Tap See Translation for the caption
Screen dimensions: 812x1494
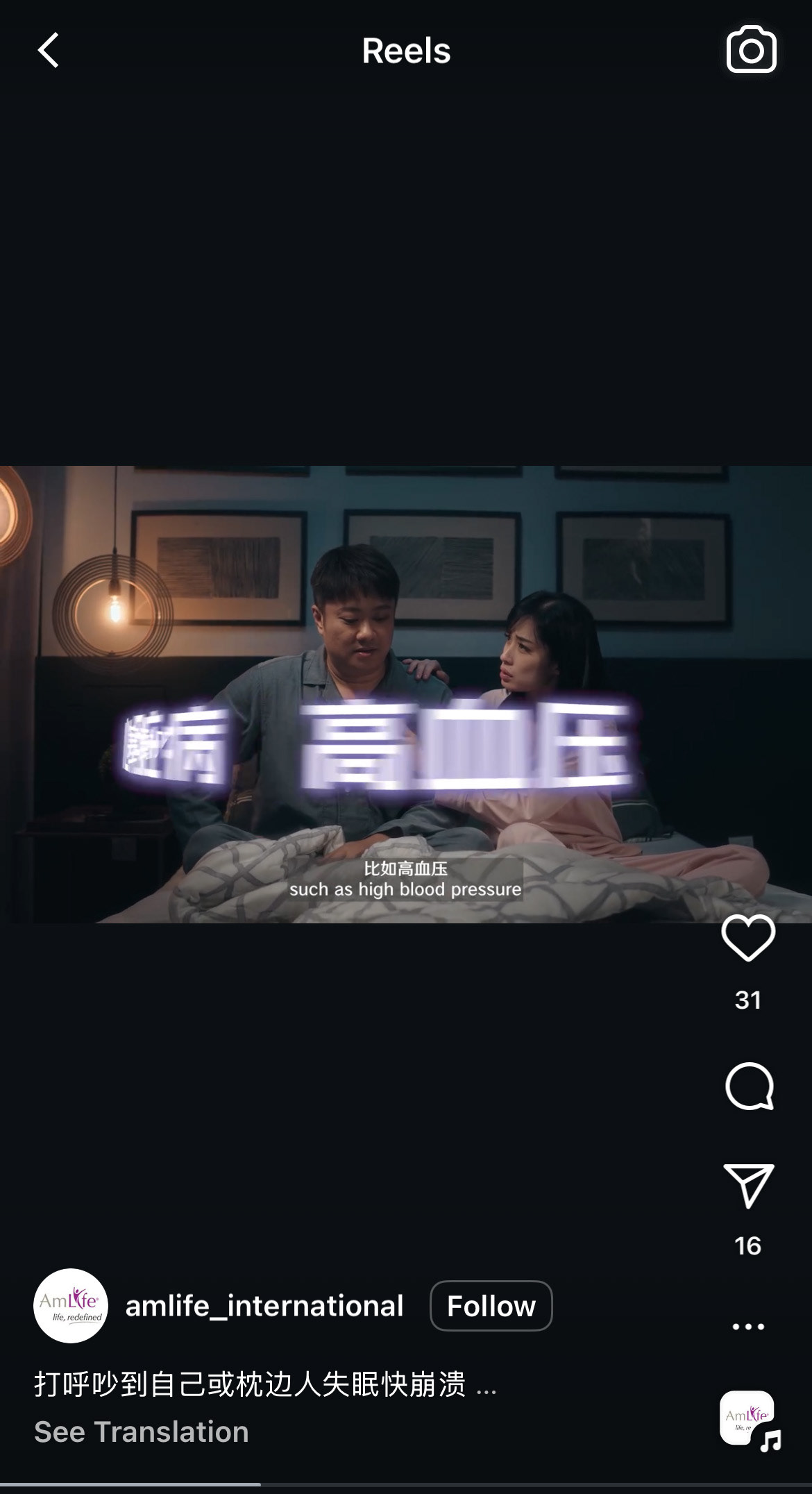tap(142, 1432)
